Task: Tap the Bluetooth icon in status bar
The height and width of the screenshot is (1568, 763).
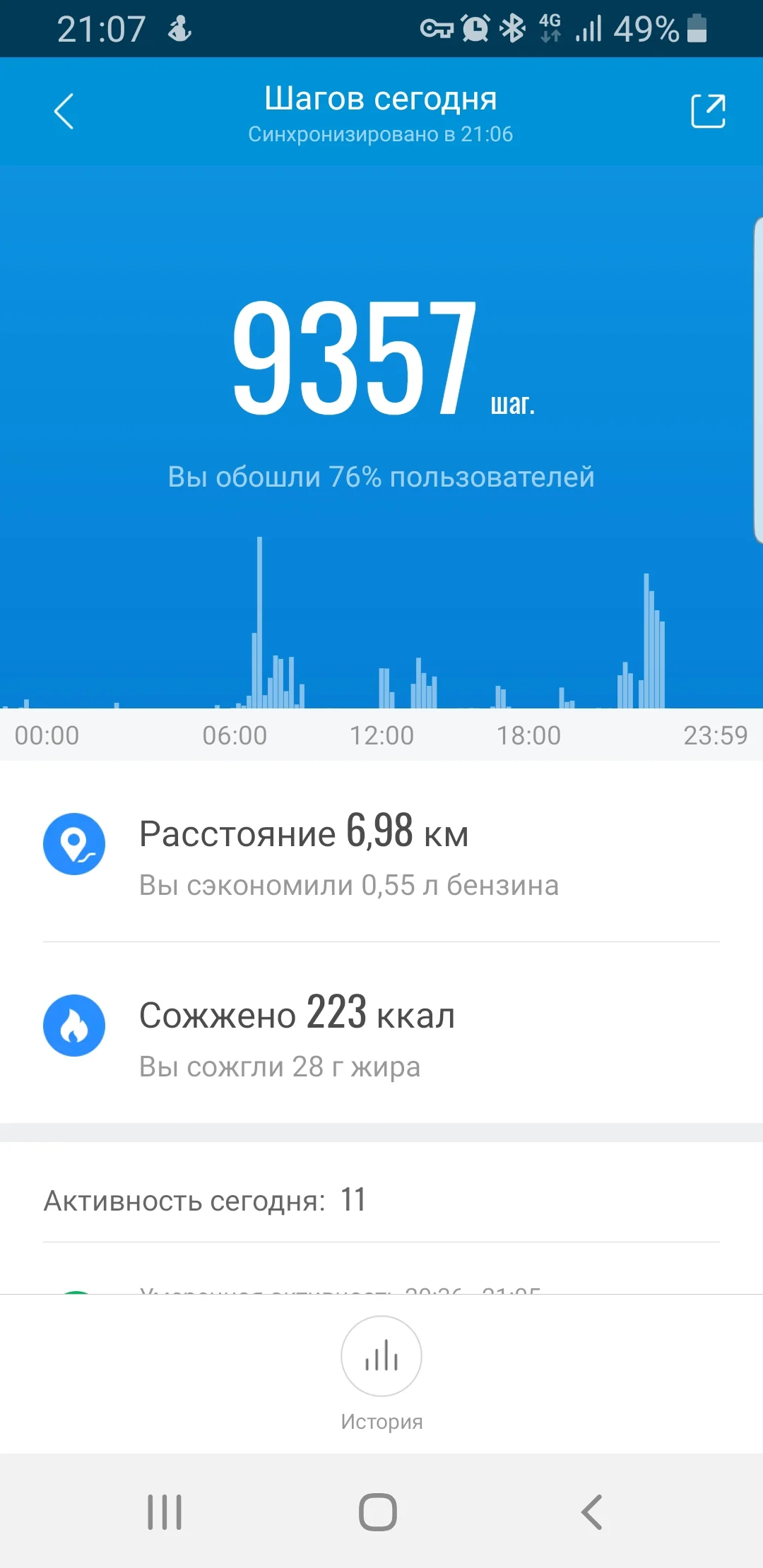Action: 511,28
